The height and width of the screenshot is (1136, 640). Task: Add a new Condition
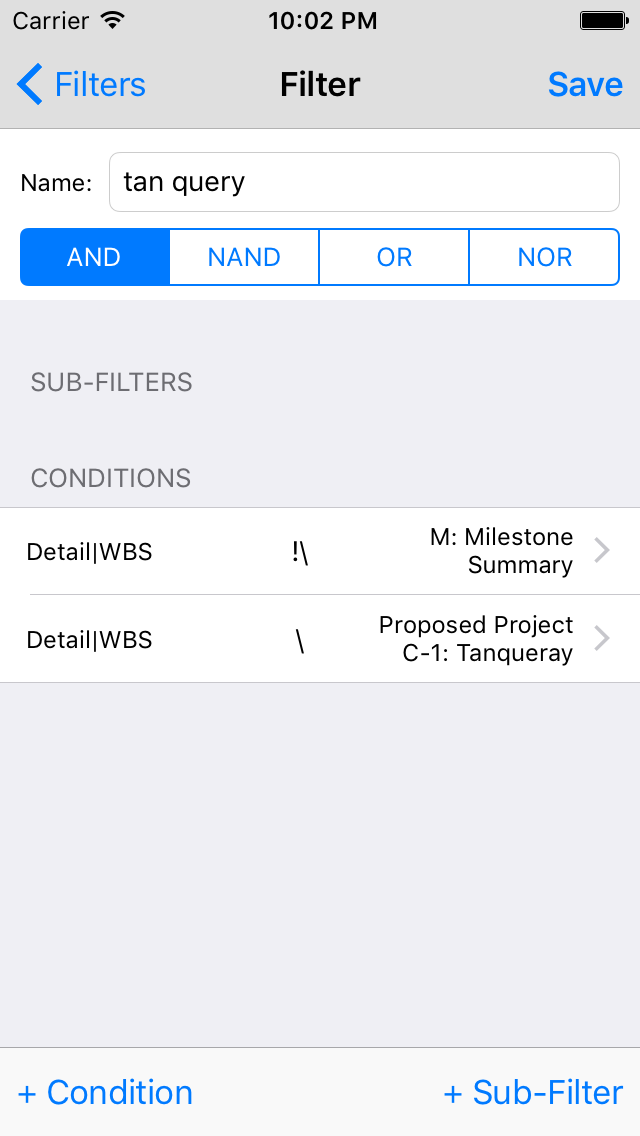[x=106, y=1092]
